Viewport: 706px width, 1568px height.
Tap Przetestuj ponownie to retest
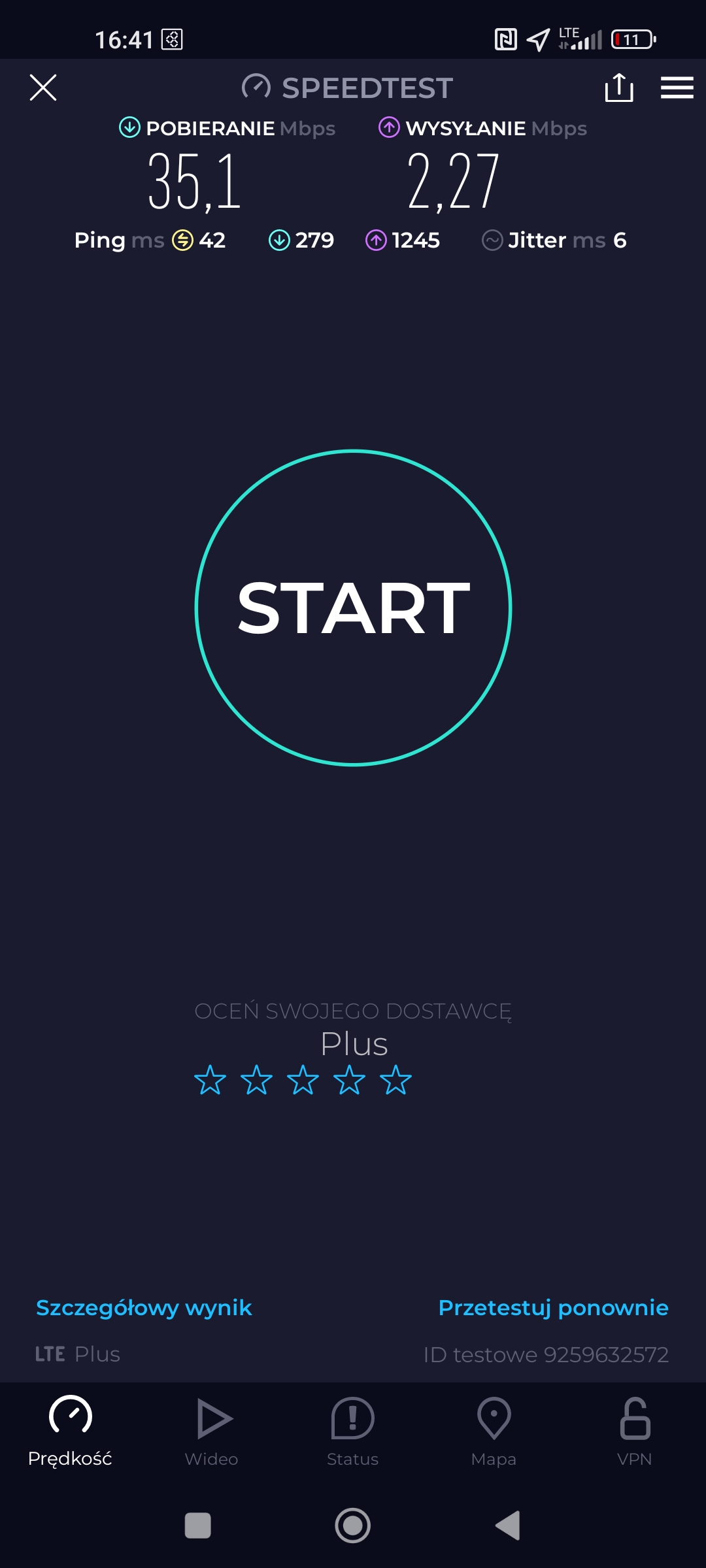[x=553, y=1307]
